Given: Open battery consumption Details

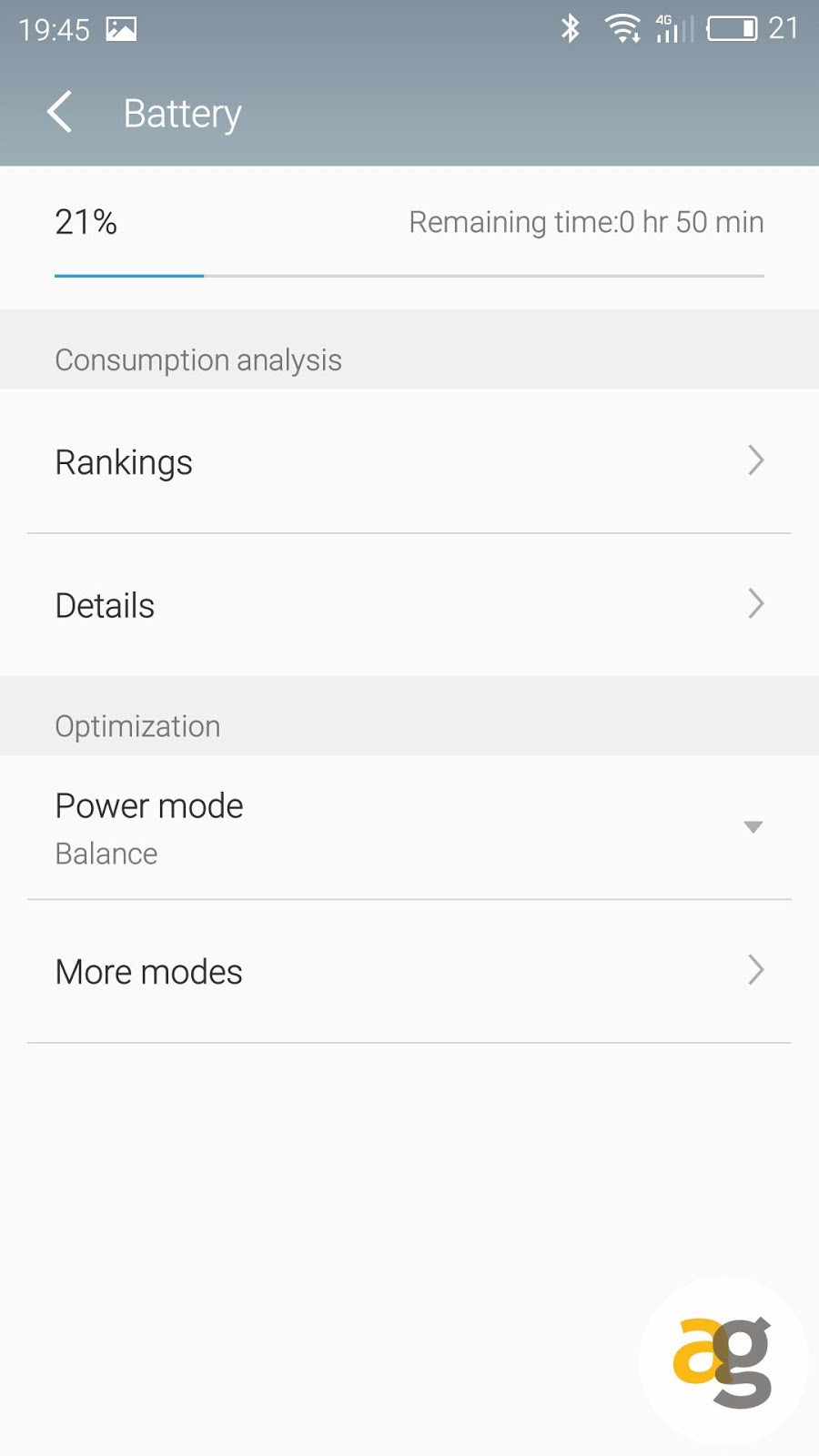Looking at the screenshot, I should (409, 605).
